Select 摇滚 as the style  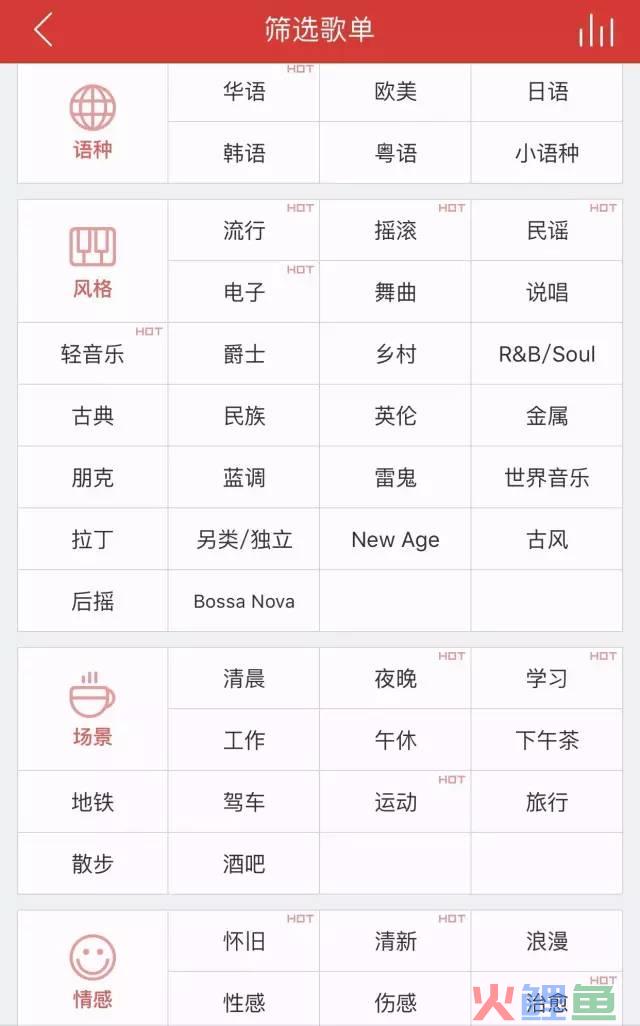(x=395, y=231)
